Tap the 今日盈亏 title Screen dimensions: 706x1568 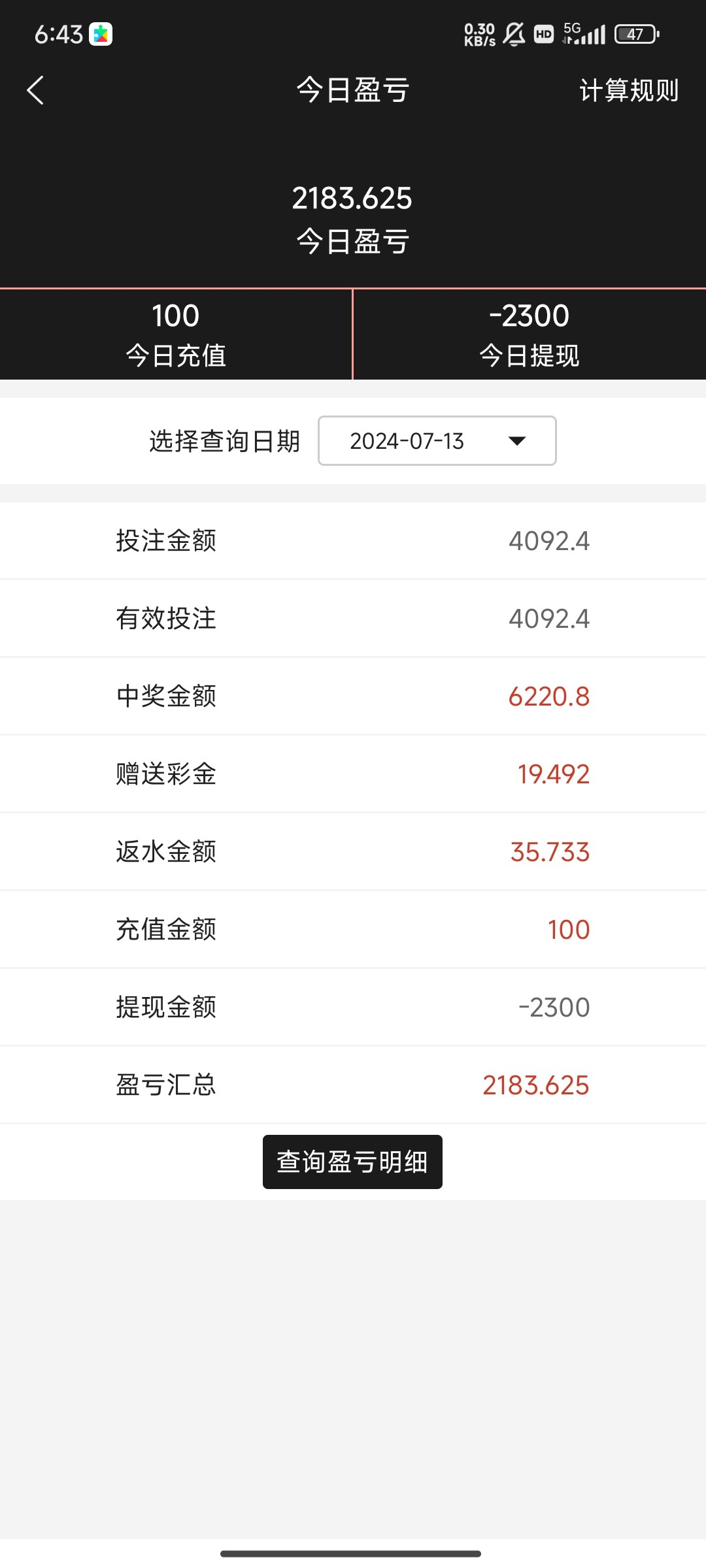tap(352, 90)
